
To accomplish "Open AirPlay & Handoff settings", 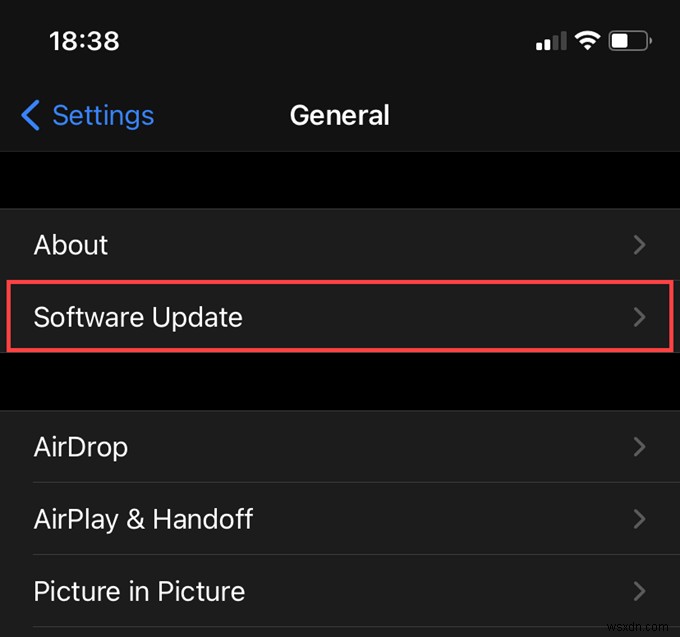I will tap(340, 519).
